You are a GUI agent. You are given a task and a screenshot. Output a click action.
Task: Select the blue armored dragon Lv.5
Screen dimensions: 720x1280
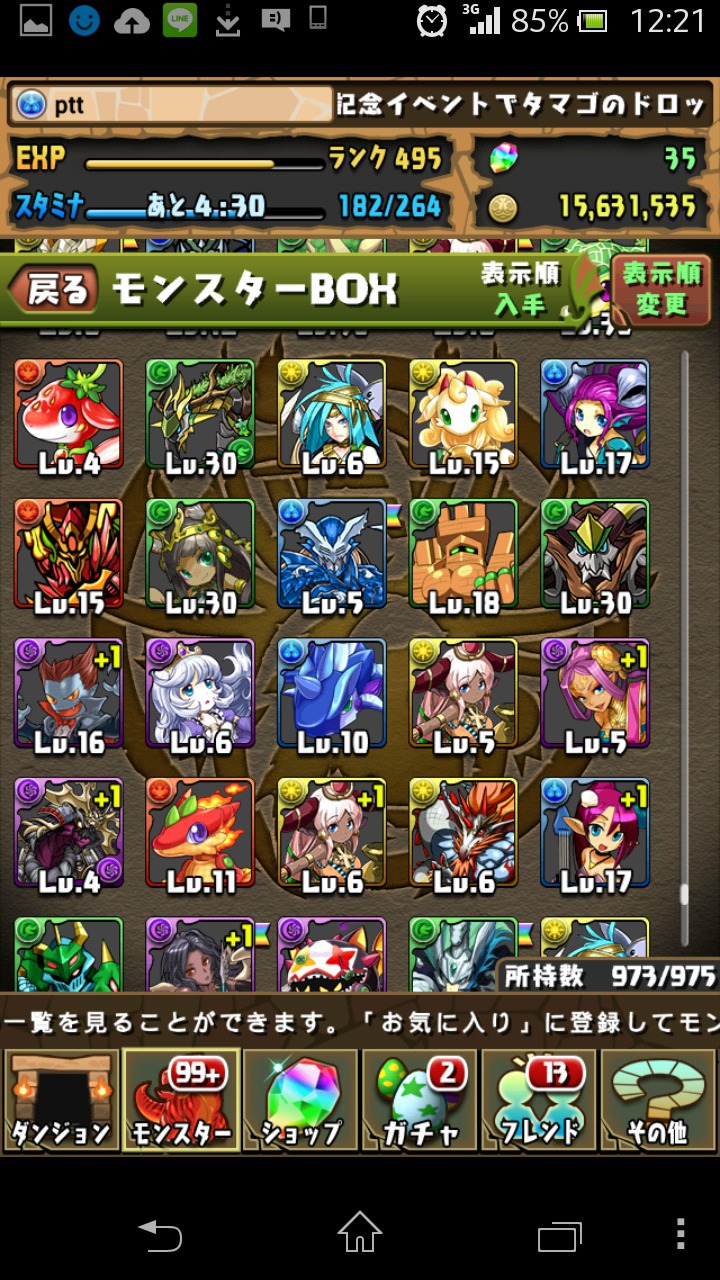[332, 555]
